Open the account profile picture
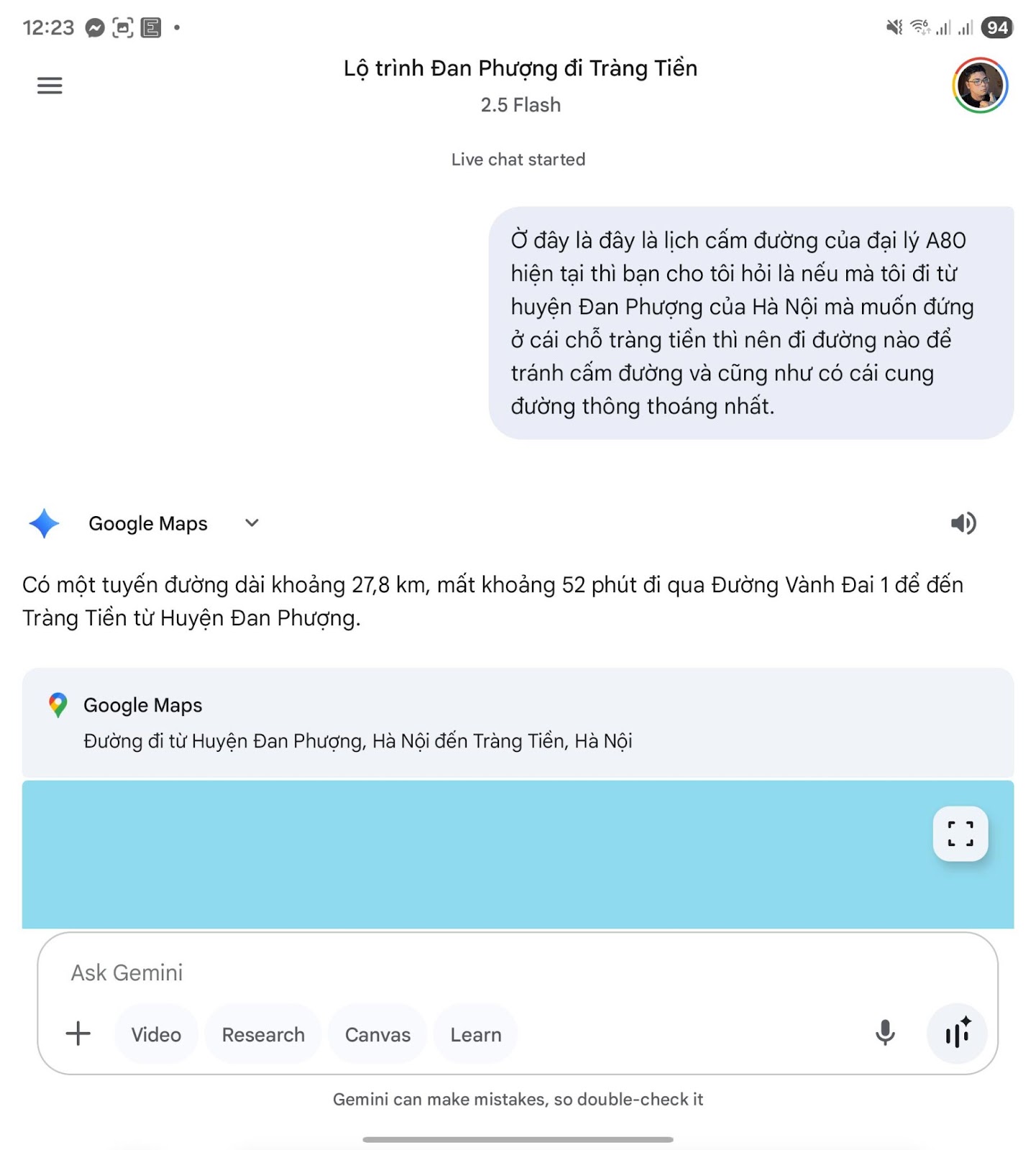1036x1150 pixels. pos(980,86)
